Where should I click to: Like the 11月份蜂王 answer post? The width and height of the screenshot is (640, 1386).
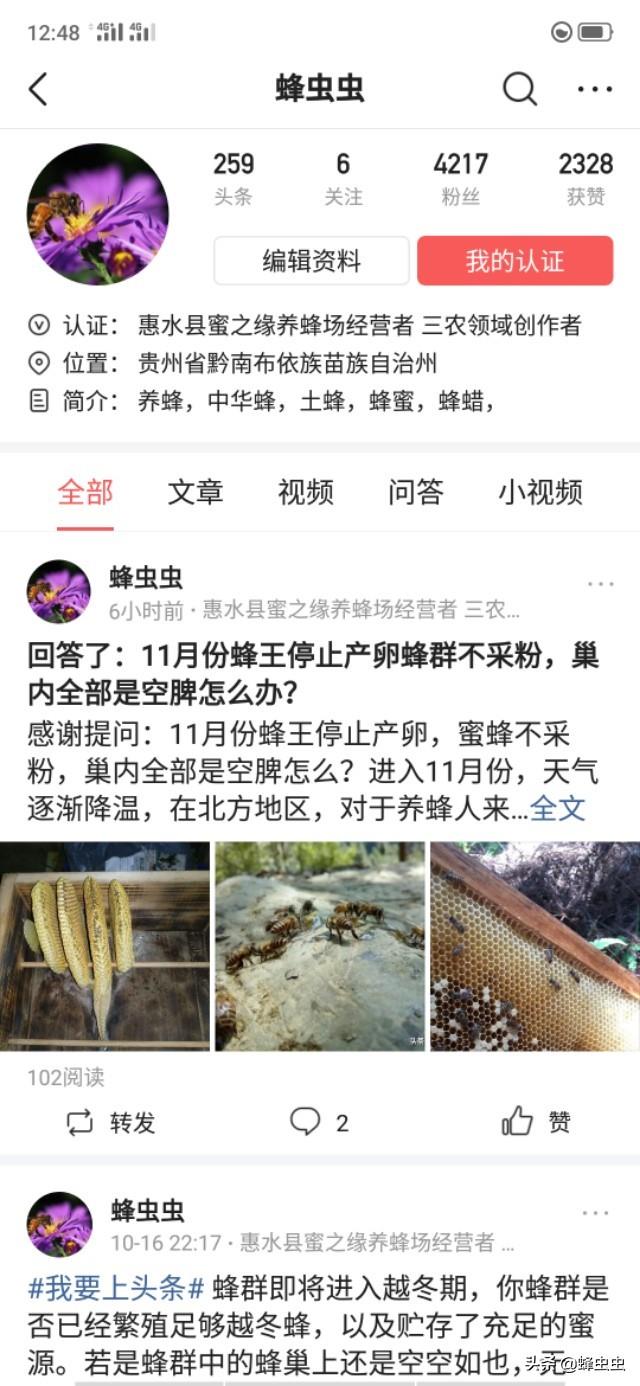coord(536,1122)
